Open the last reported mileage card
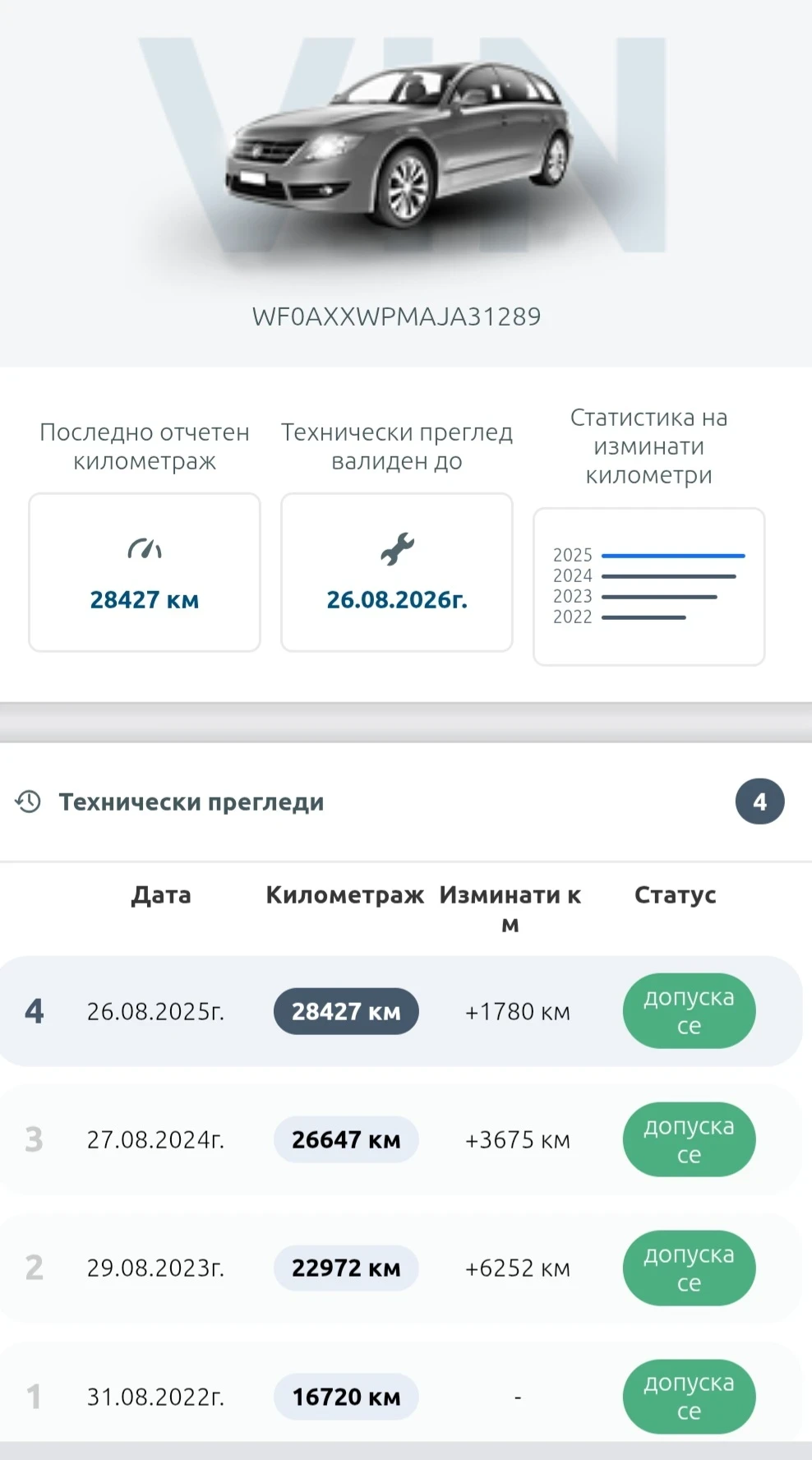 pyautogui.click(x=145, y=572)
